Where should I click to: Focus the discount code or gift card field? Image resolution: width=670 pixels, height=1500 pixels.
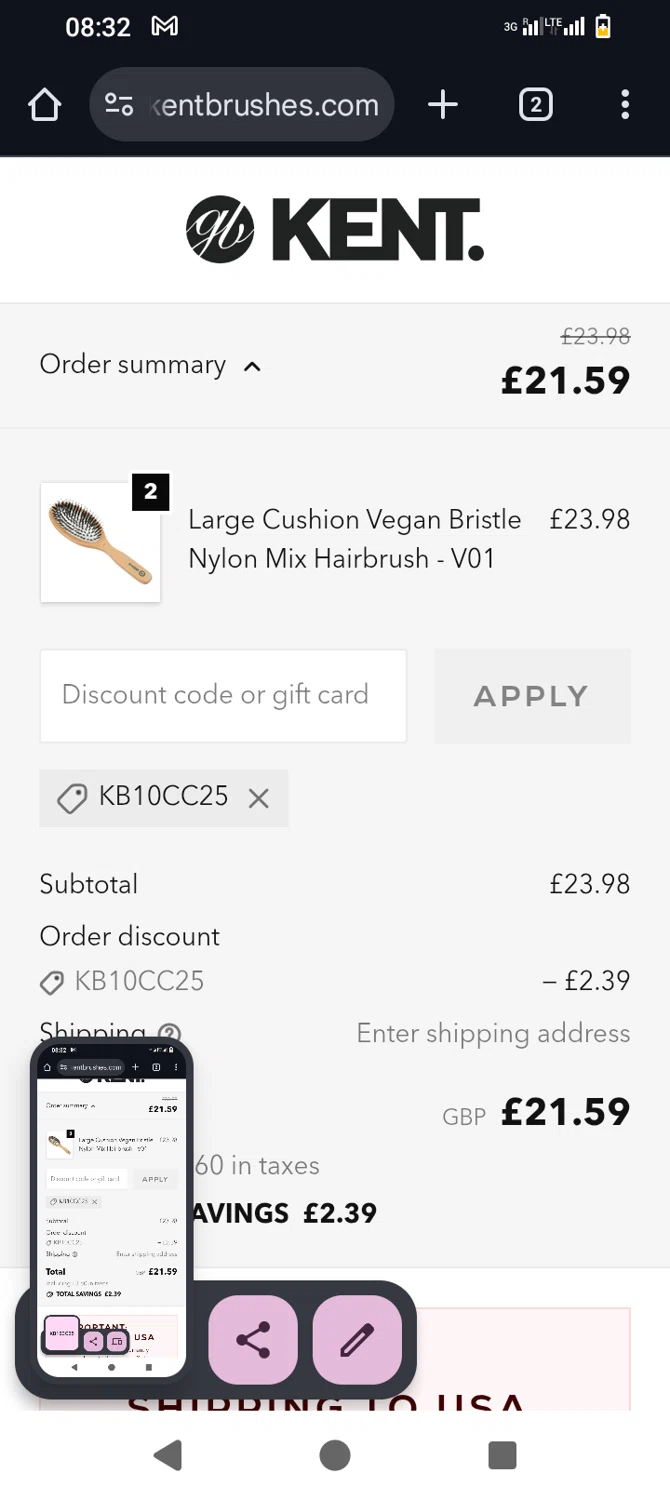(x=223, y=696)
